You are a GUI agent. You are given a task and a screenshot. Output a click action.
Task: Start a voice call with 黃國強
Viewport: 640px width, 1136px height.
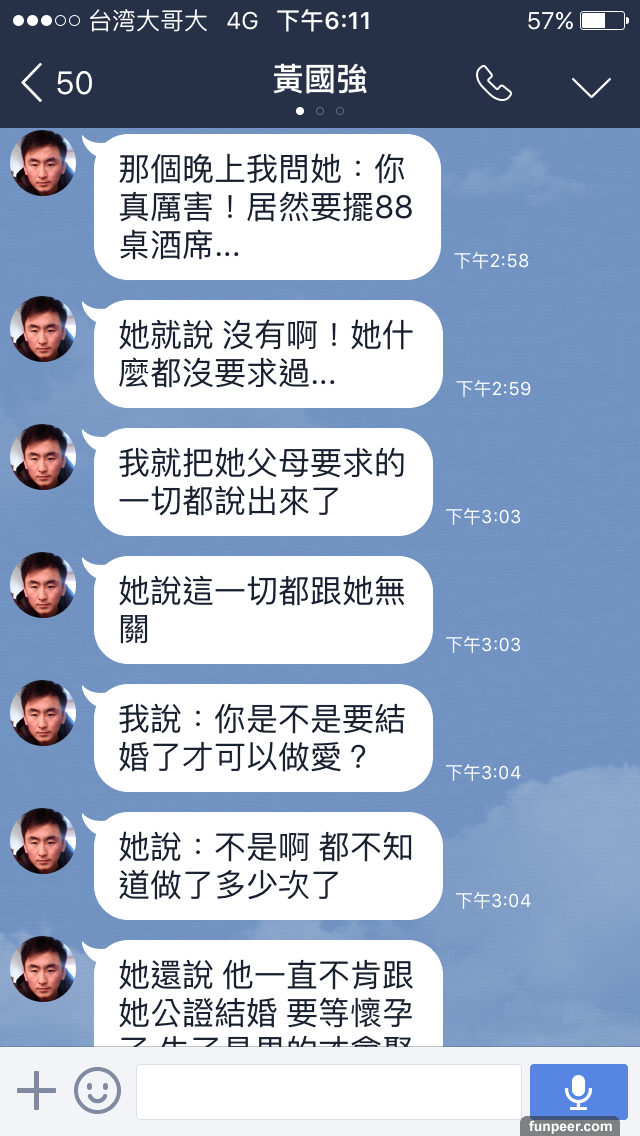pyautogui.click(x=493, y=84)
